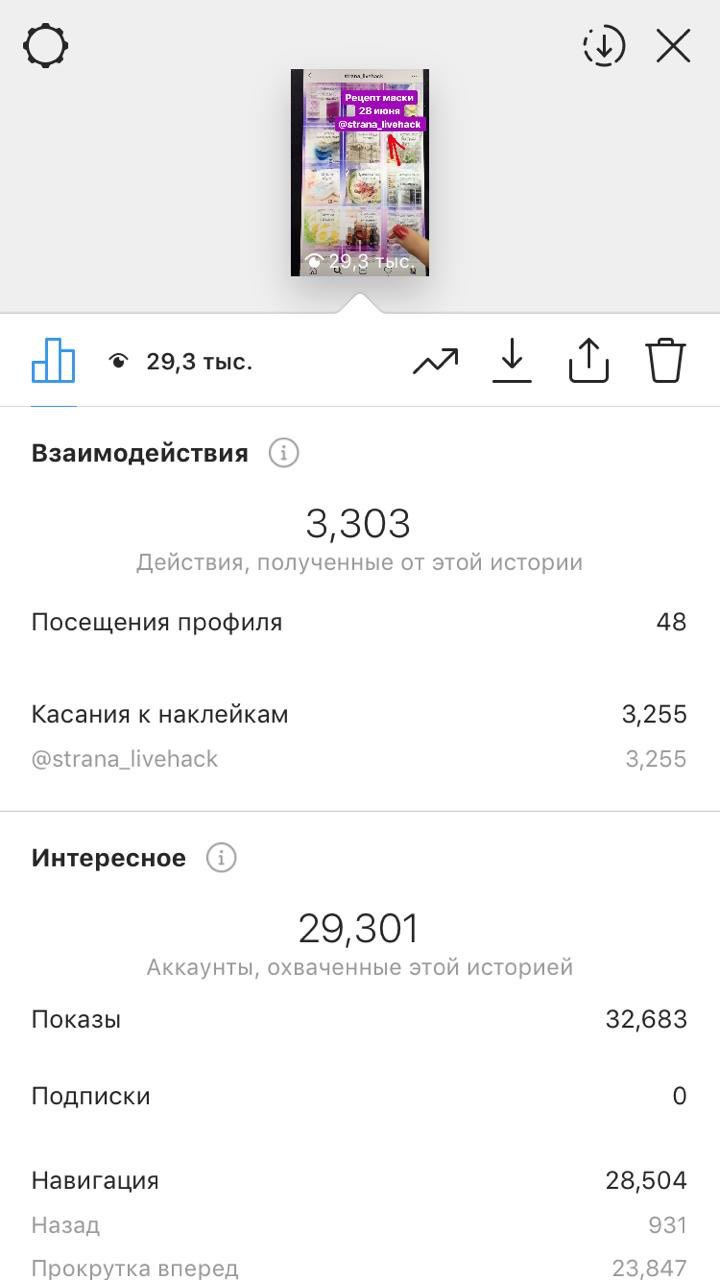Show info about Интересное
Viewport: 720px width, 1280px height.
tap(222, 858)
